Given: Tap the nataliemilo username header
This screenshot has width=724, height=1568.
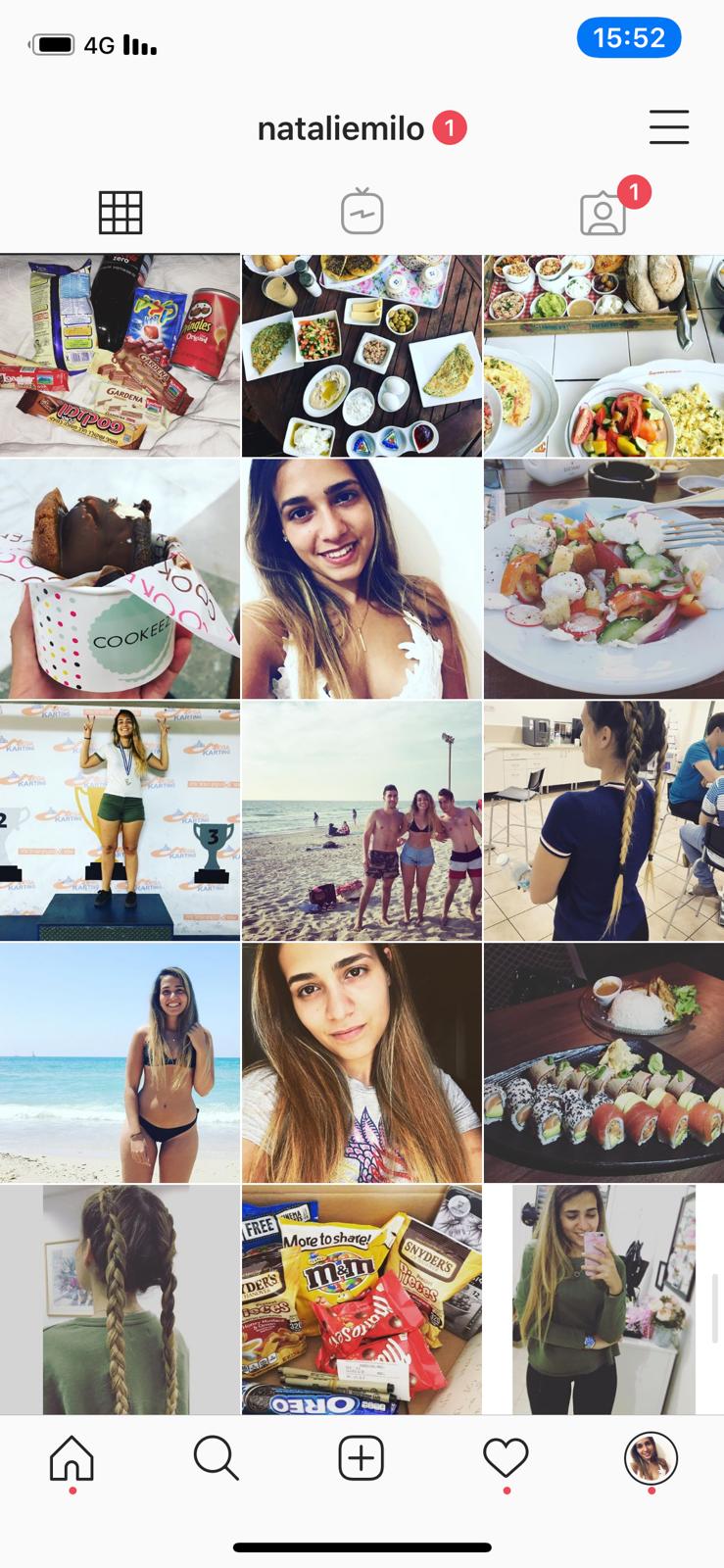Looking at the screenshot, I should [x=341, y=128].
